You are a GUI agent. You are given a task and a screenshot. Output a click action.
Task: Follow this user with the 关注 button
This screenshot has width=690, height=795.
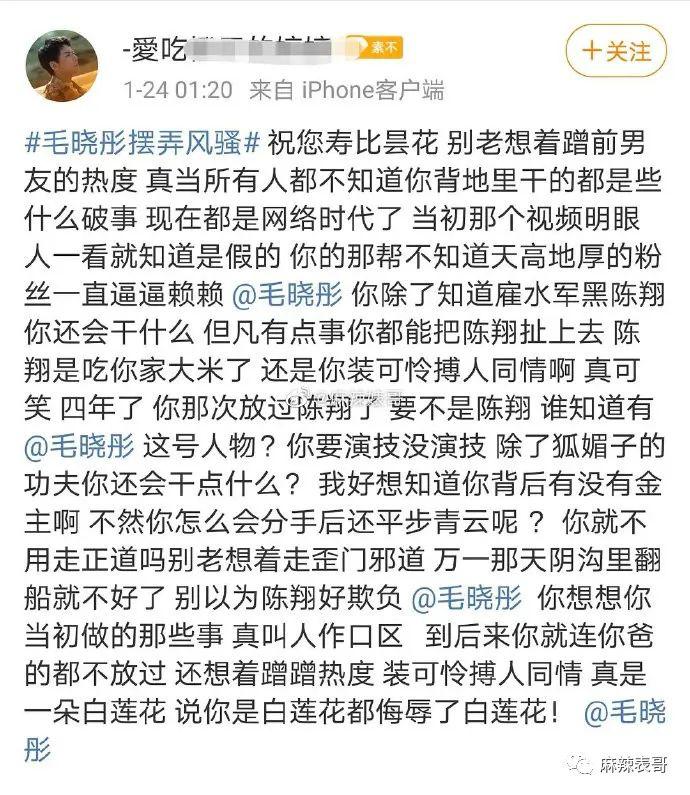pyautogui.click(x=616, y=50)
